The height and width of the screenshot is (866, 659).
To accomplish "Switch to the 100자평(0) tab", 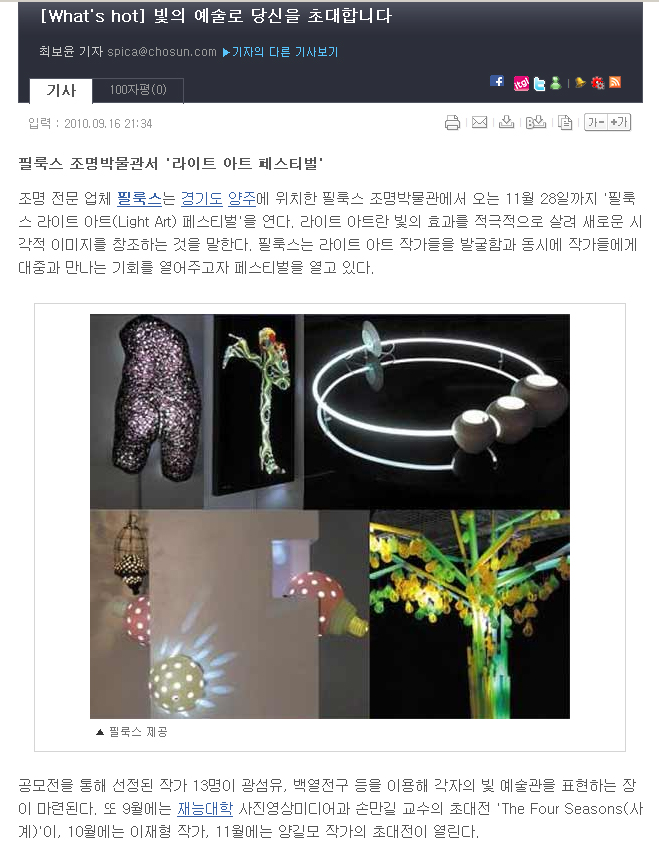I will 138,91.
